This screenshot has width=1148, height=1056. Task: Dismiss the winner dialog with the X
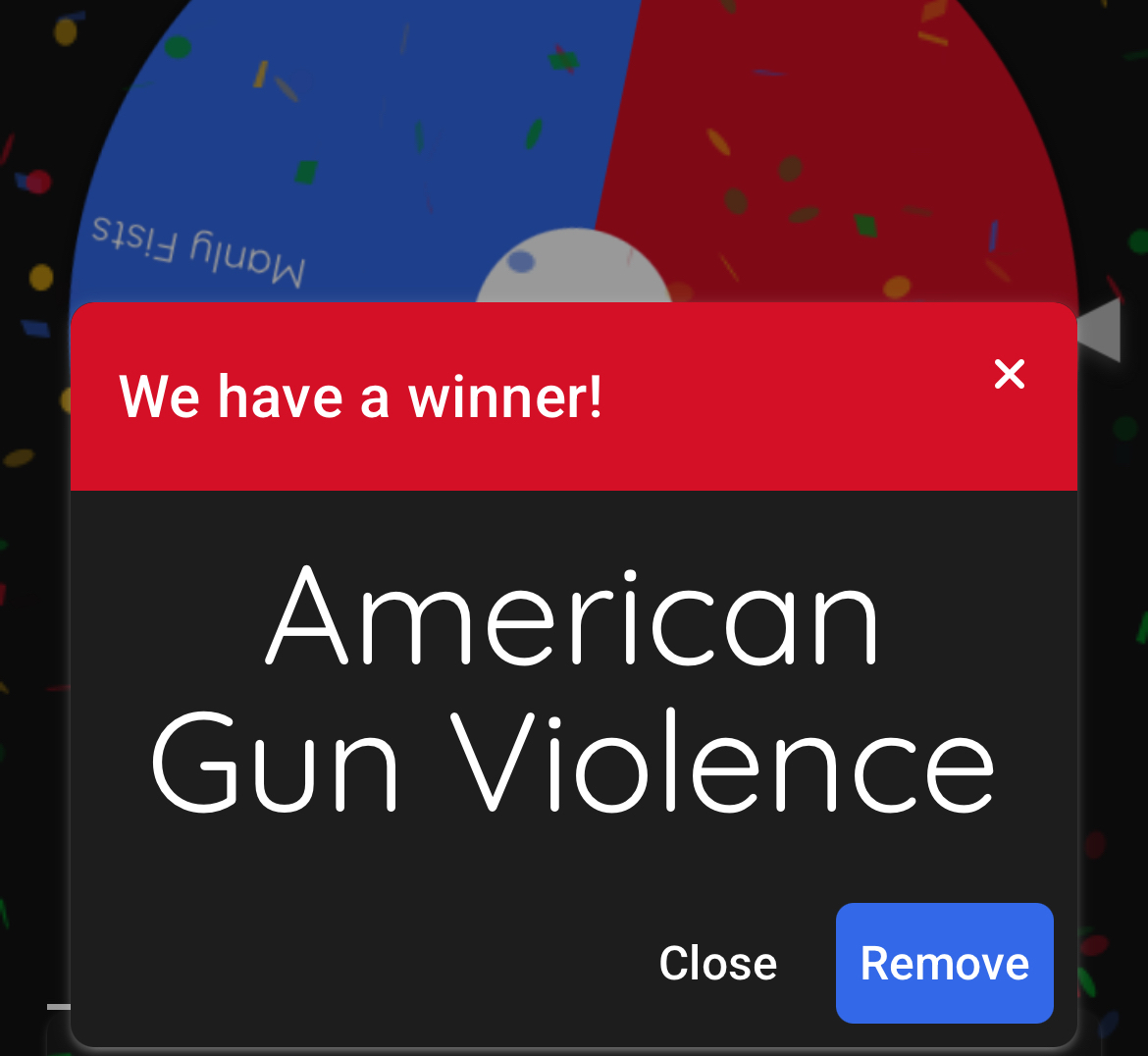[1009, 374]
